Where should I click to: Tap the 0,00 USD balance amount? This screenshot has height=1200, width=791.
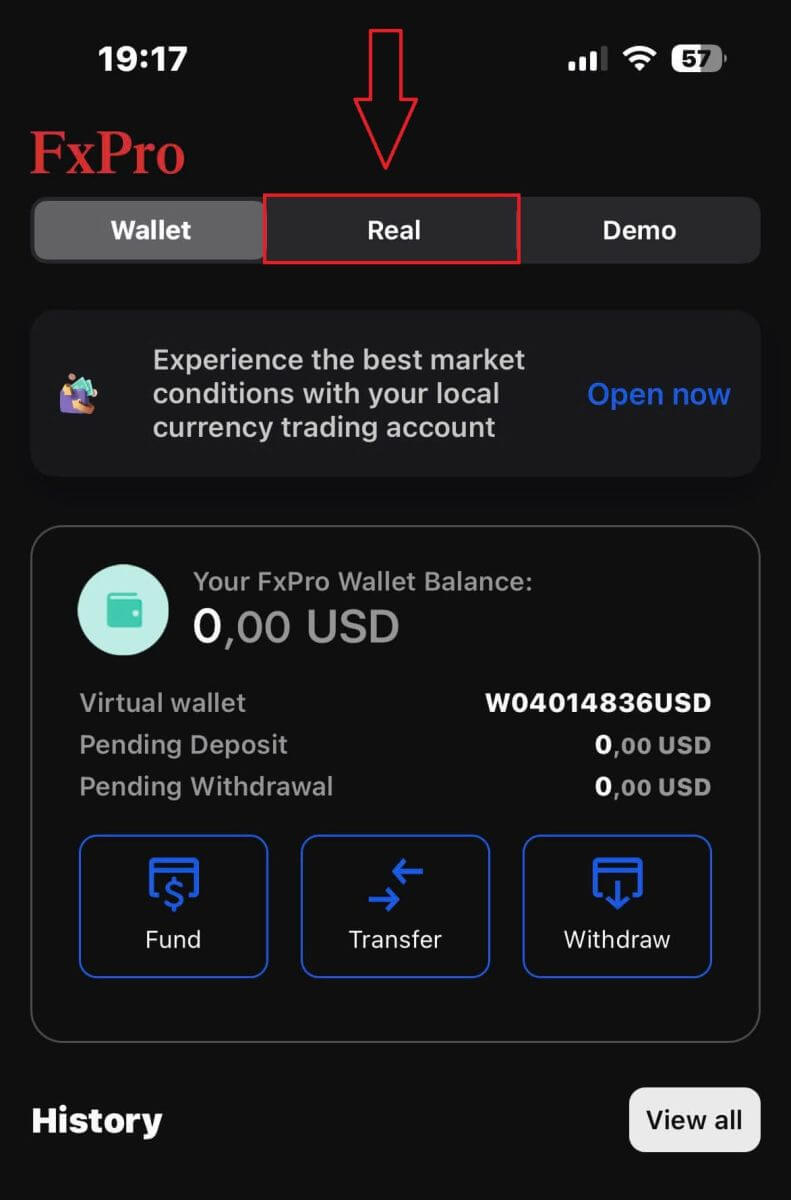pyautogui.click(x=296, y=627)
